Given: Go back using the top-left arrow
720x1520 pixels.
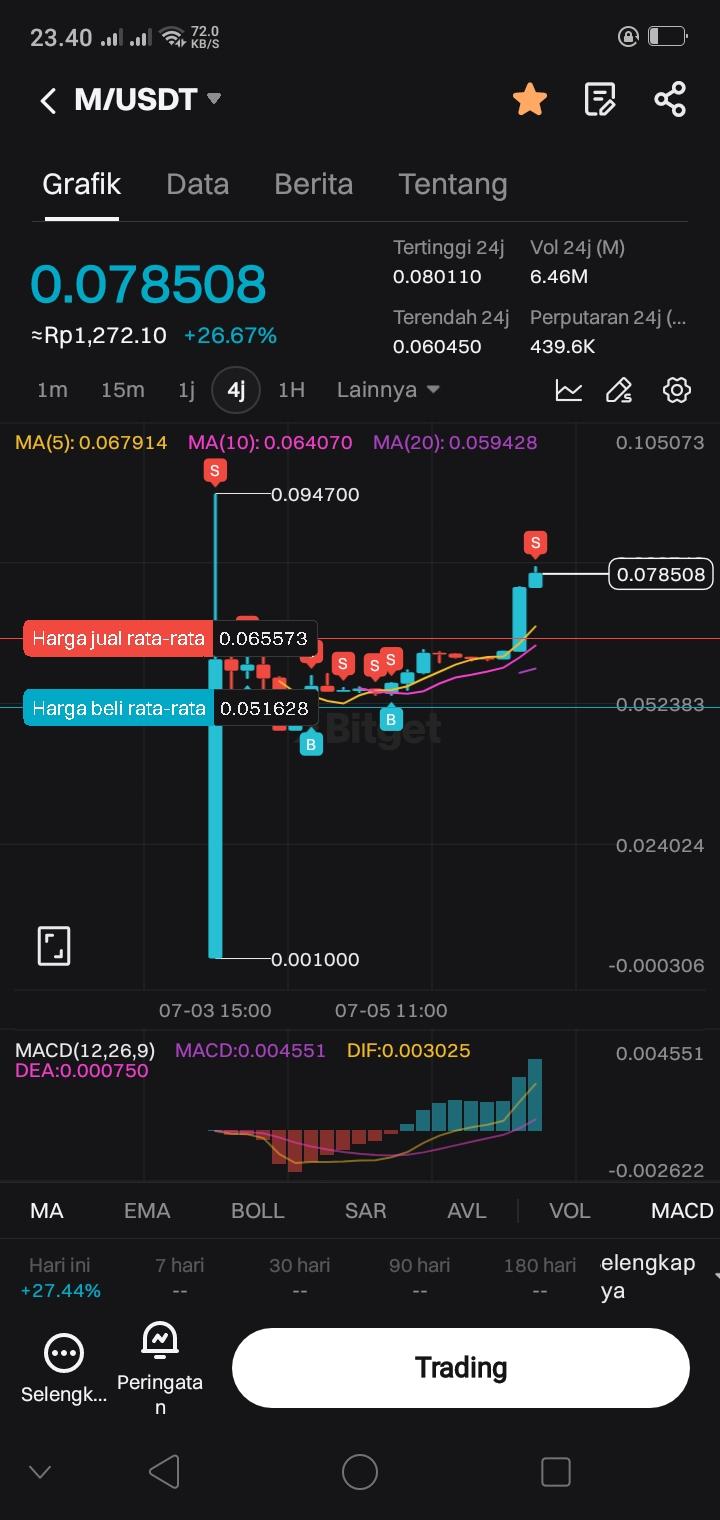Looking at the screenshot, I should (x=47, y=100).
